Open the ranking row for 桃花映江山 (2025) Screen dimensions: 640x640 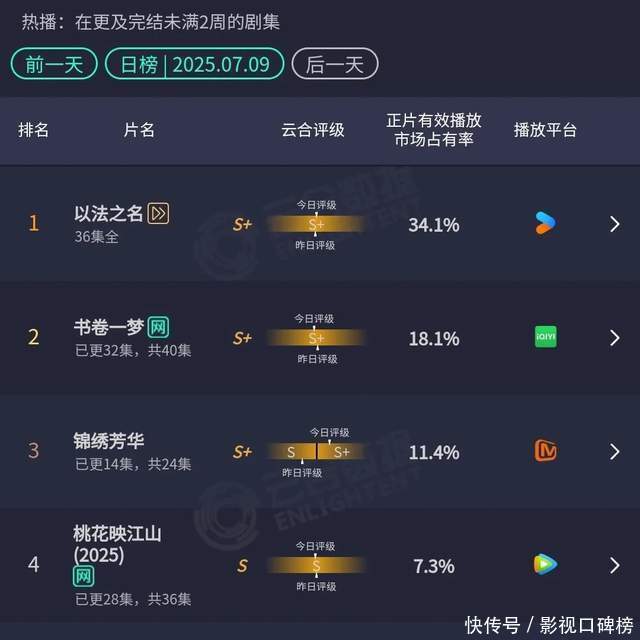320,566
